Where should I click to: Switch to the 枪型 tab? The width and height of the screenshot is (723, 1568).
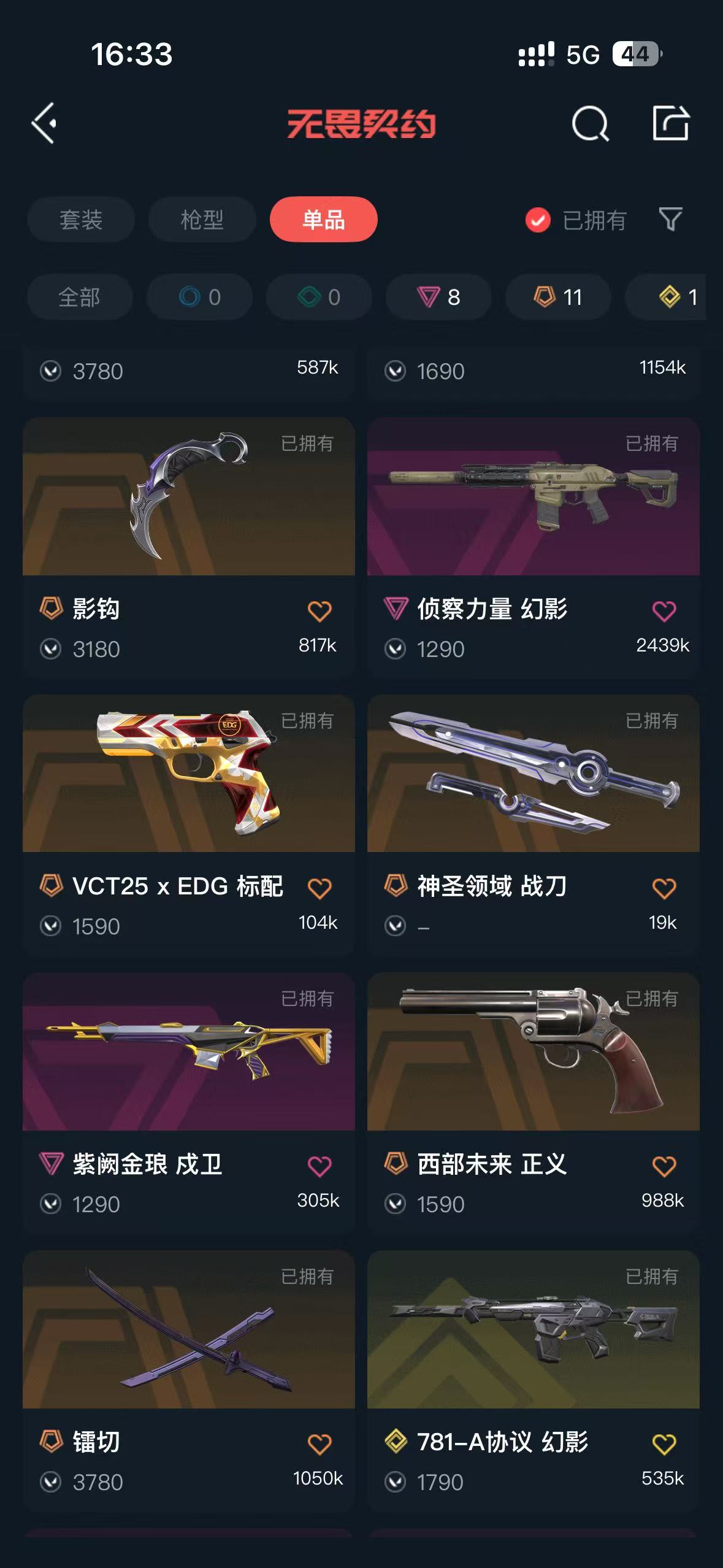pyautogui.click(x=202, y=220)
